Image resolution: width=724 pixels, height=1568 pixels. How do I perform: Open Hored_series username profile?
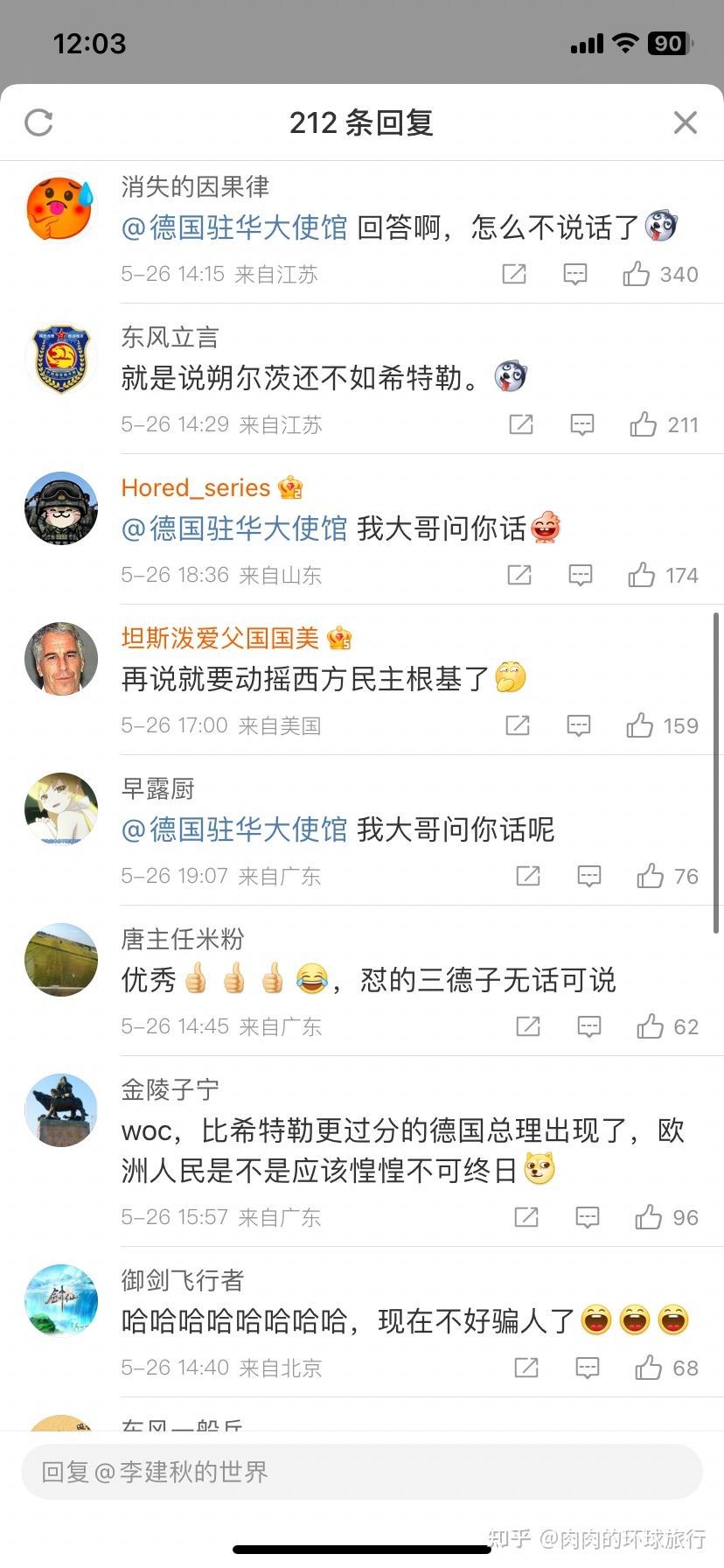coord(196,487)
